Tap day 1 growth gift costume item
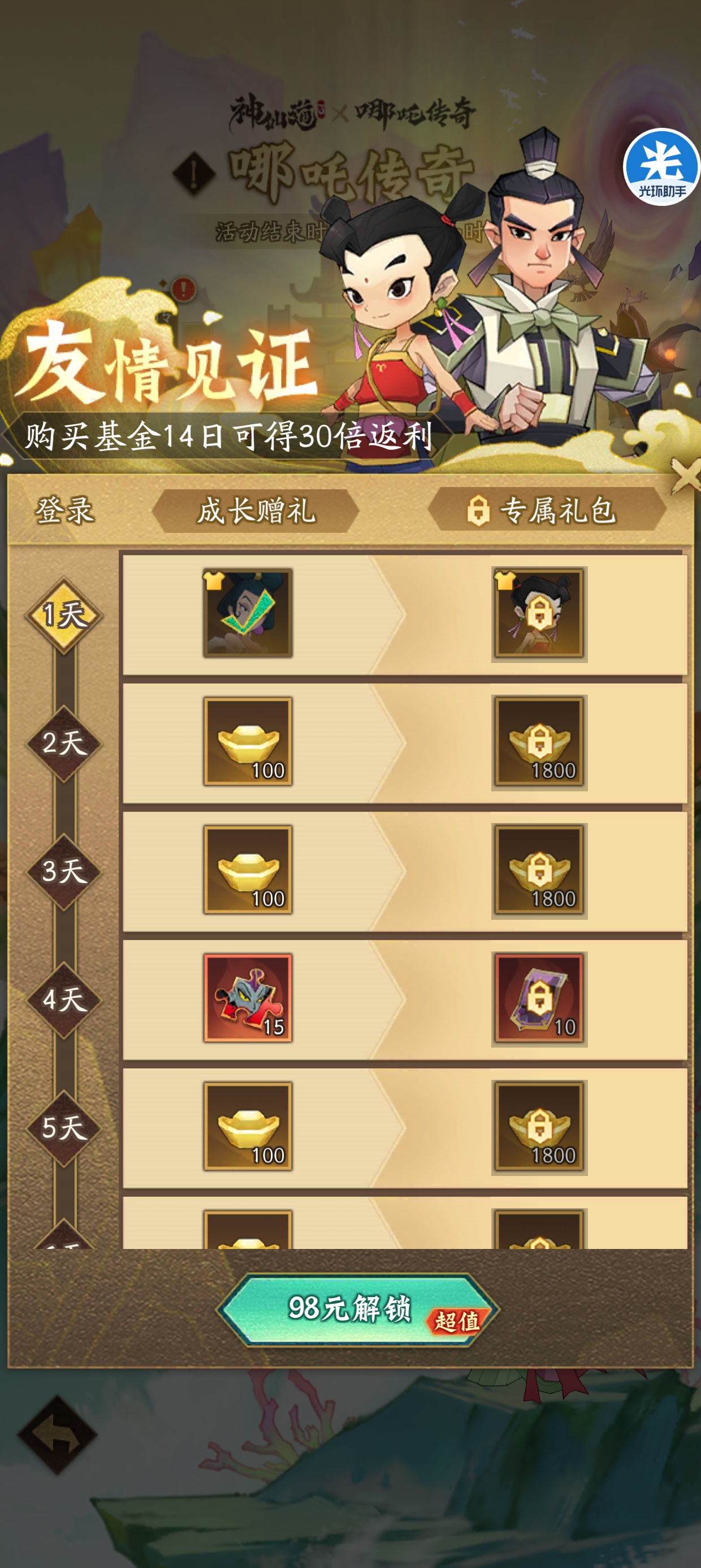The image size is (701, 1568). 248,613
